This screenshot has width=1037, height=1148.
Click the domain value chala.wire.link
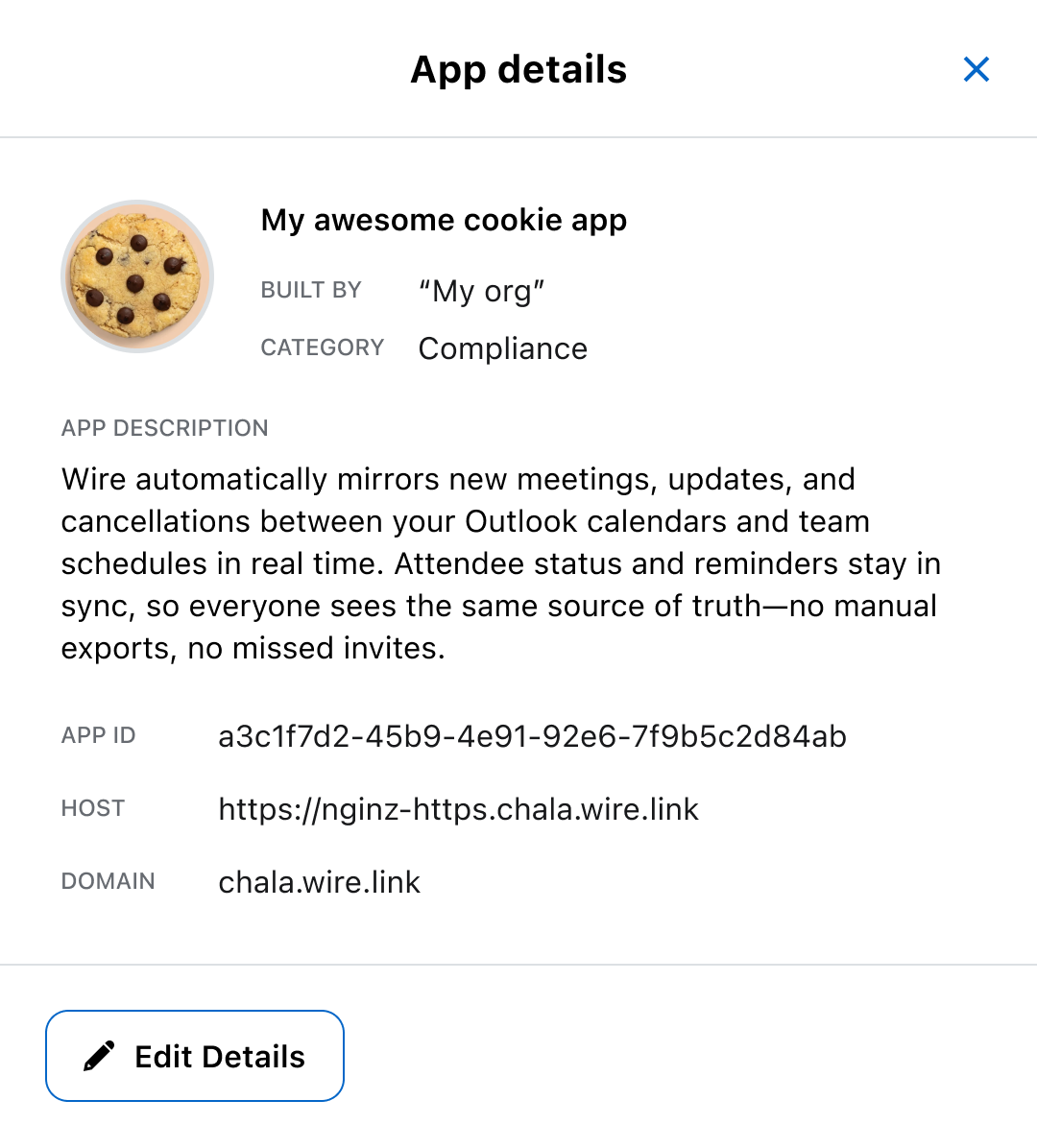(x=319, y=882)
